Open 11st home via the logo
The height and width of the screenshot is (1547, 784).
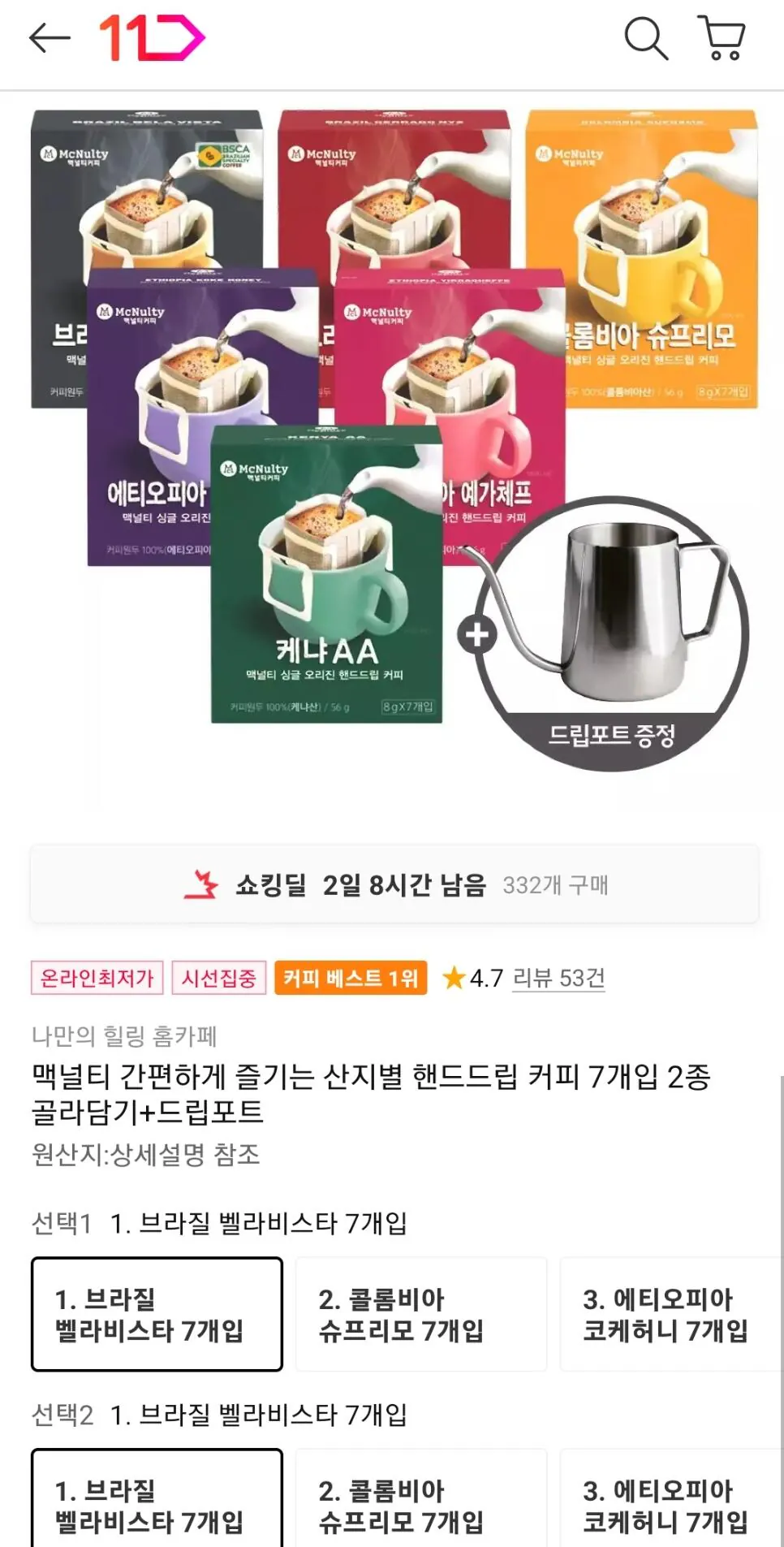click(x=151, y=38)
